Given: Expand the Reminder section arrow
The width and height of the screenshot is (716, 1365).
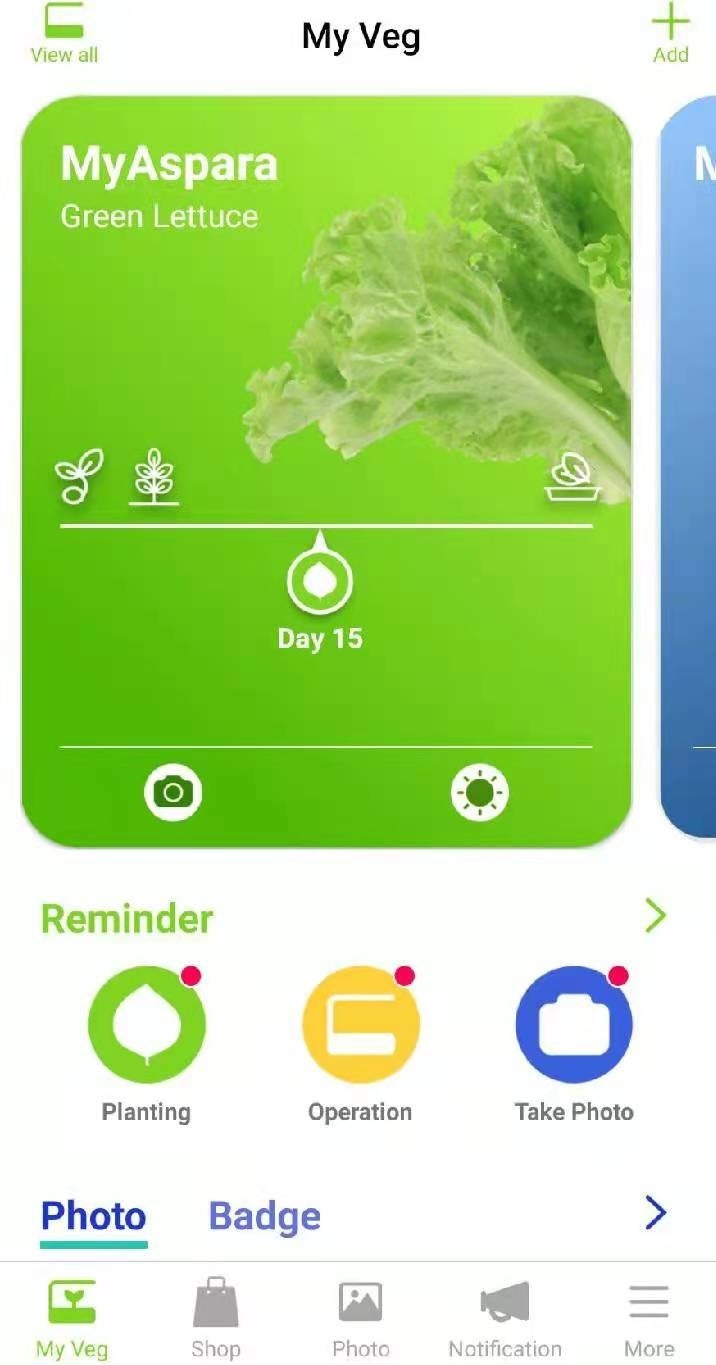Looking at the screenshot, I should (655, 915).
